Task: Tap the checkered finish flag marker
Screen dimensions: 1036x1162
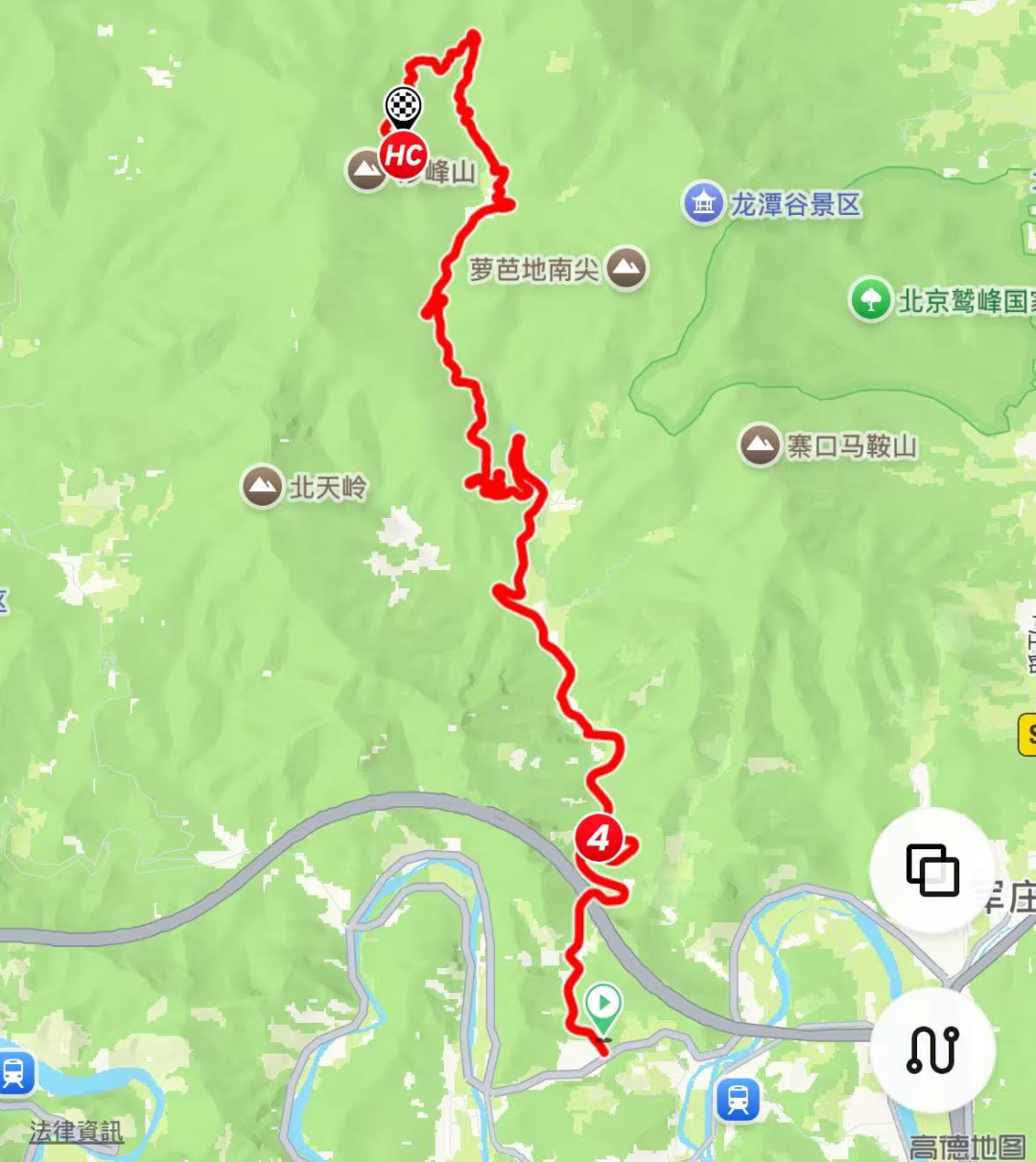Action: [x=403, y=106]
